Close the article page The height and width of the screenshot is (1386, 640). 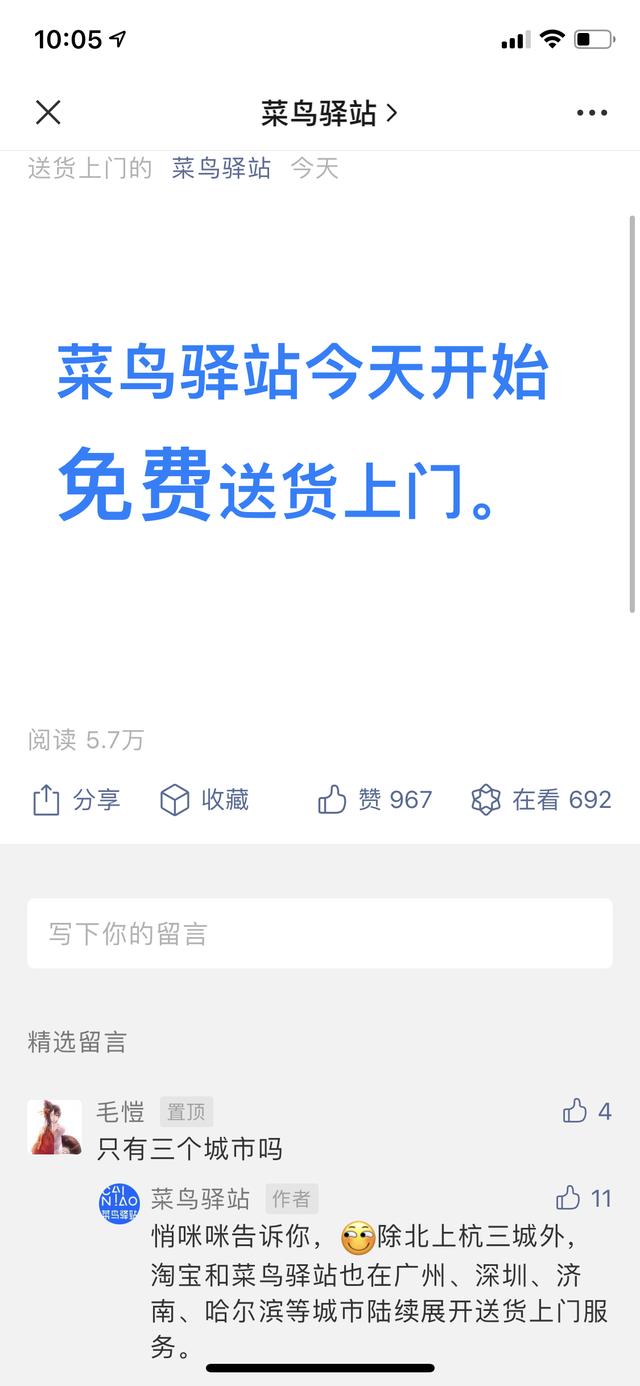48,113
